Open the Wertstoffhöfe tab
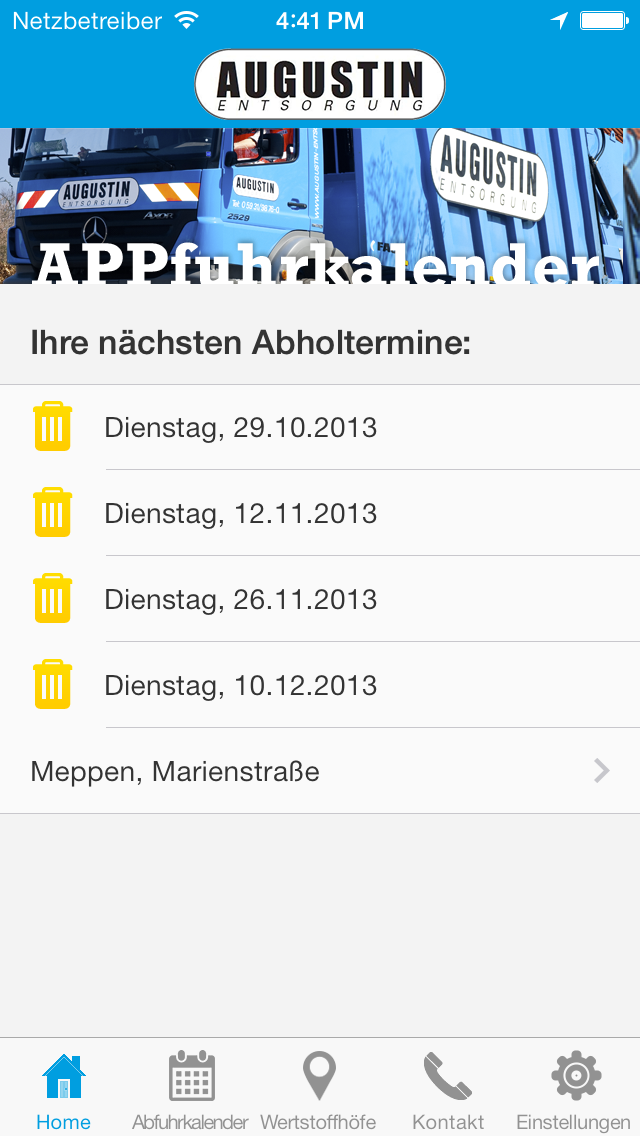 click(319, 1089)
